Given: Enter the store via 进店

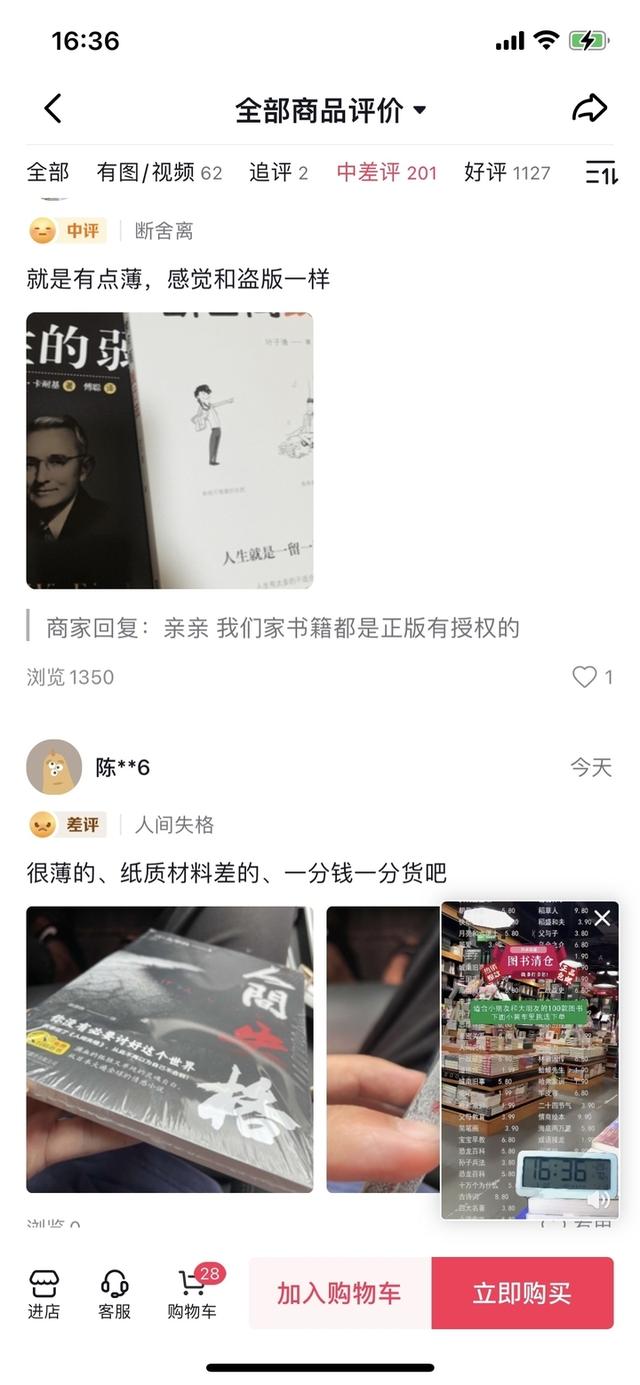Looking at the screenshot, I should [44, 1294].
